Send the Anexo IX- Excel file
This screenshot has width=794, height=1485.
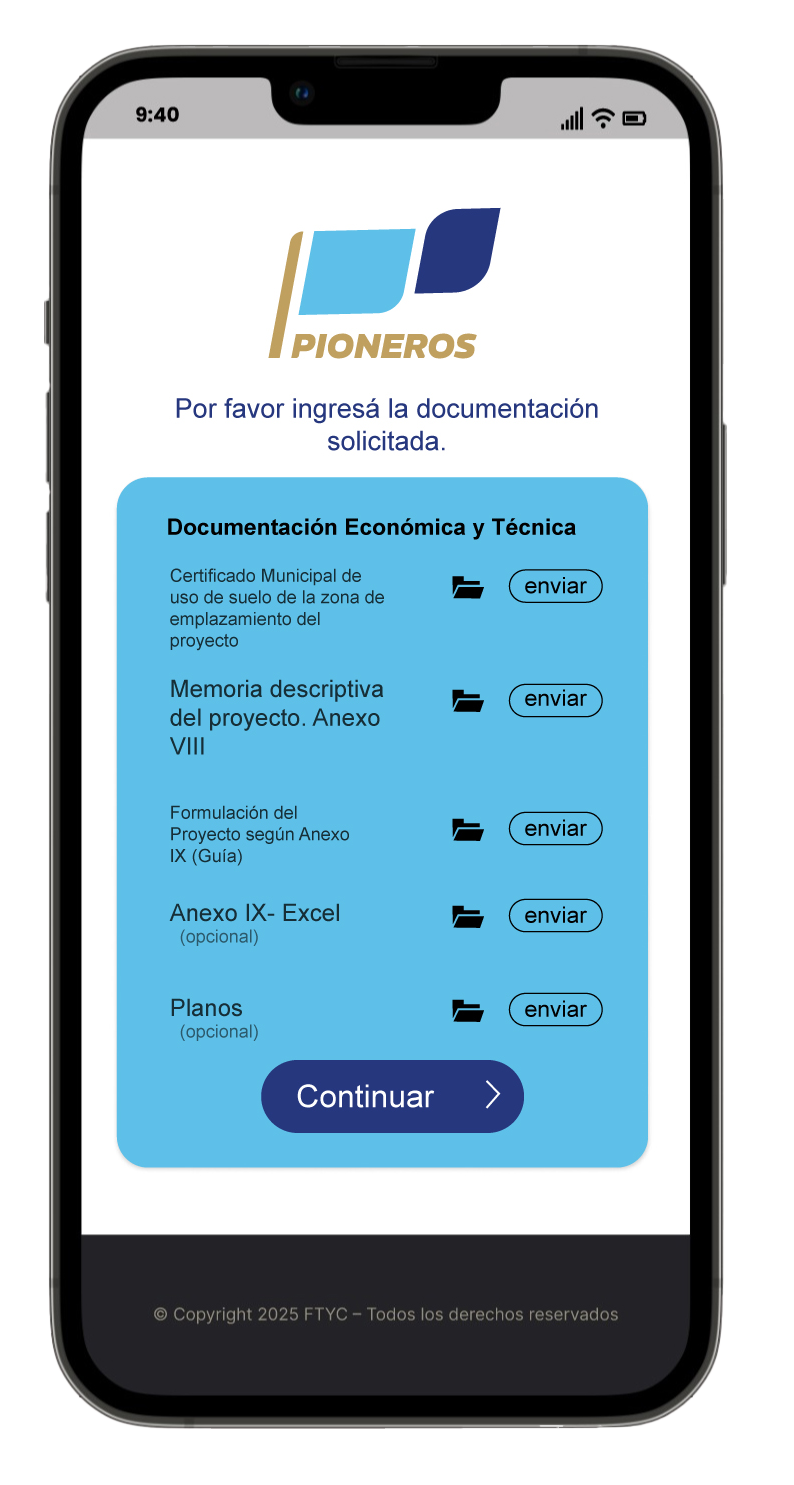pos(555,916)
